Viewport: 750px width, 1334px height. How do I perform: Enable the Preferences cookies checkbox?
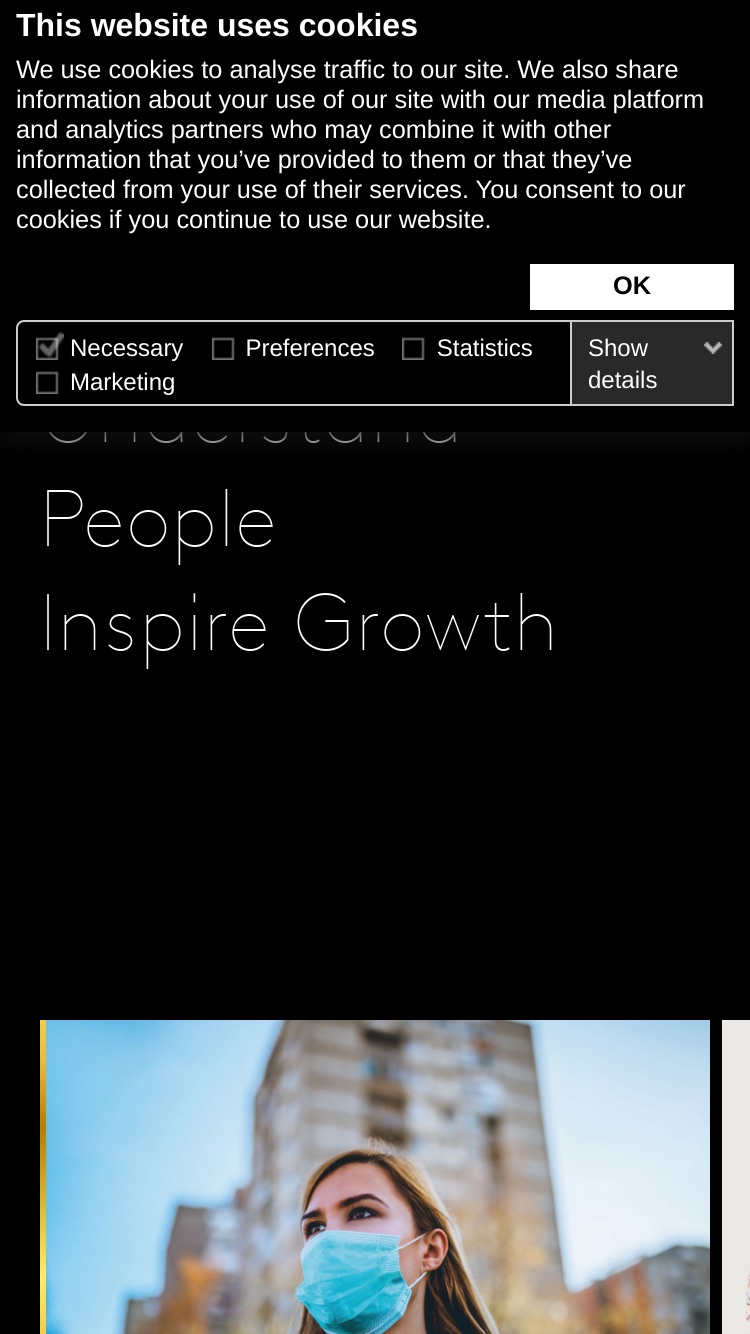223,348
